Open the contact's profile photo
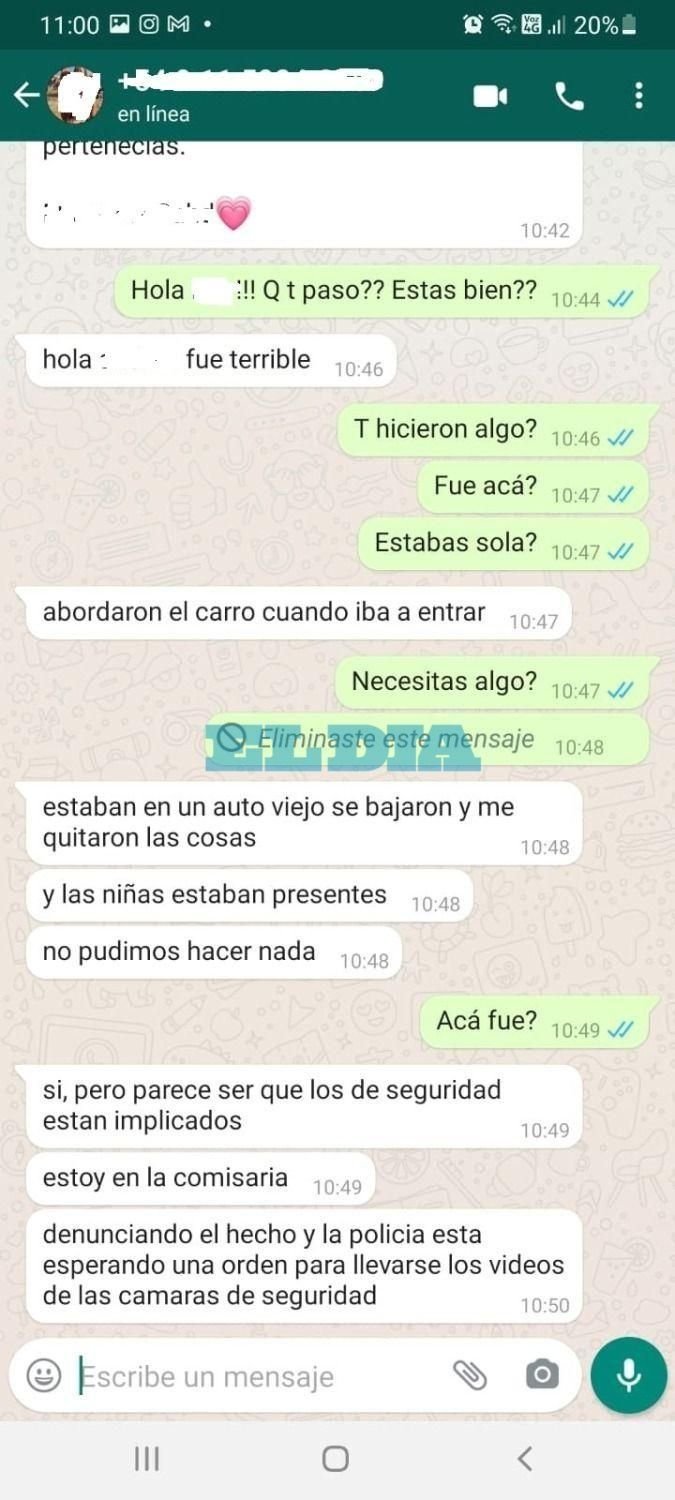Viewport: 675px width, 1500px height. tap(75, 96)
